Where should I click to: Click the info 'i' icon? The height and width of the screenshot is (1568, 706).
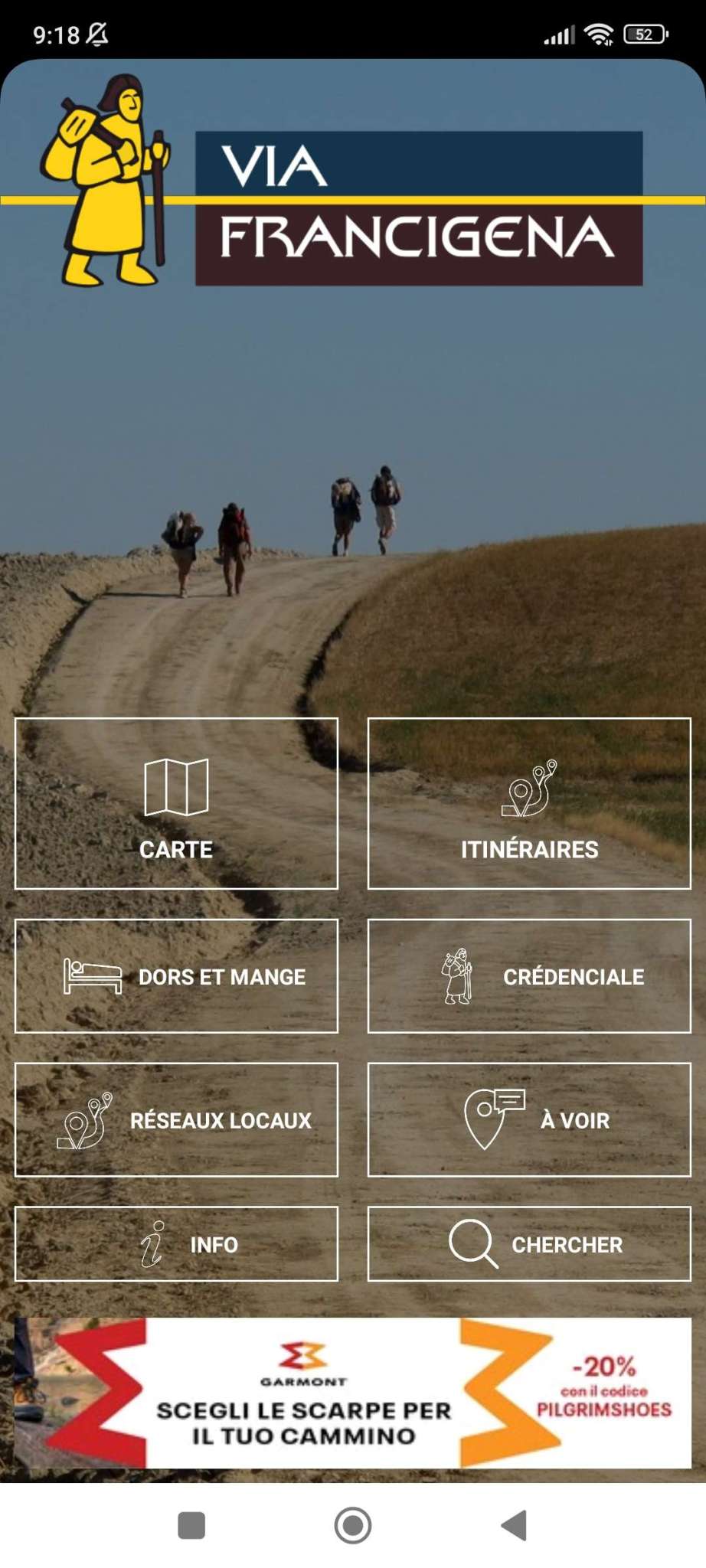tap(153, 1244)
